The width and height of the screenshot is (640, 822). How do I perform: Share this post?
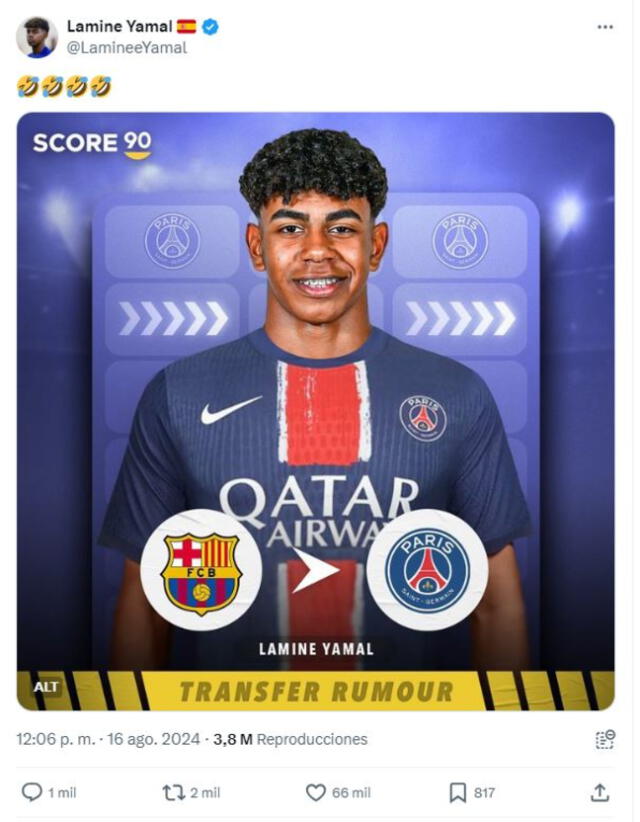599,792
